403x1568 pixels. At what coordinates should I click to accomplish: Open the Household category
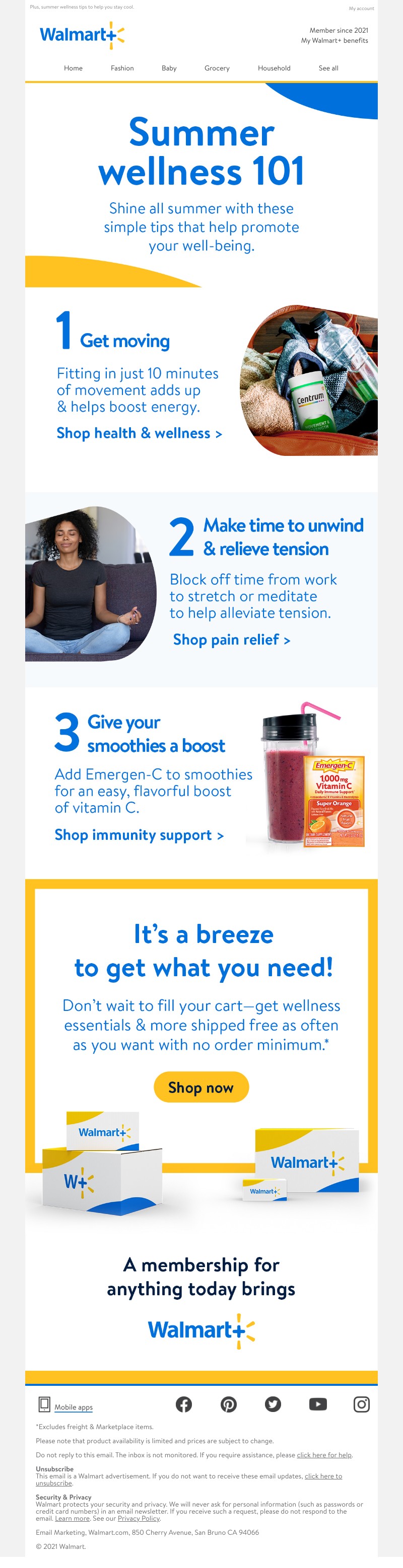click(274, 68)
